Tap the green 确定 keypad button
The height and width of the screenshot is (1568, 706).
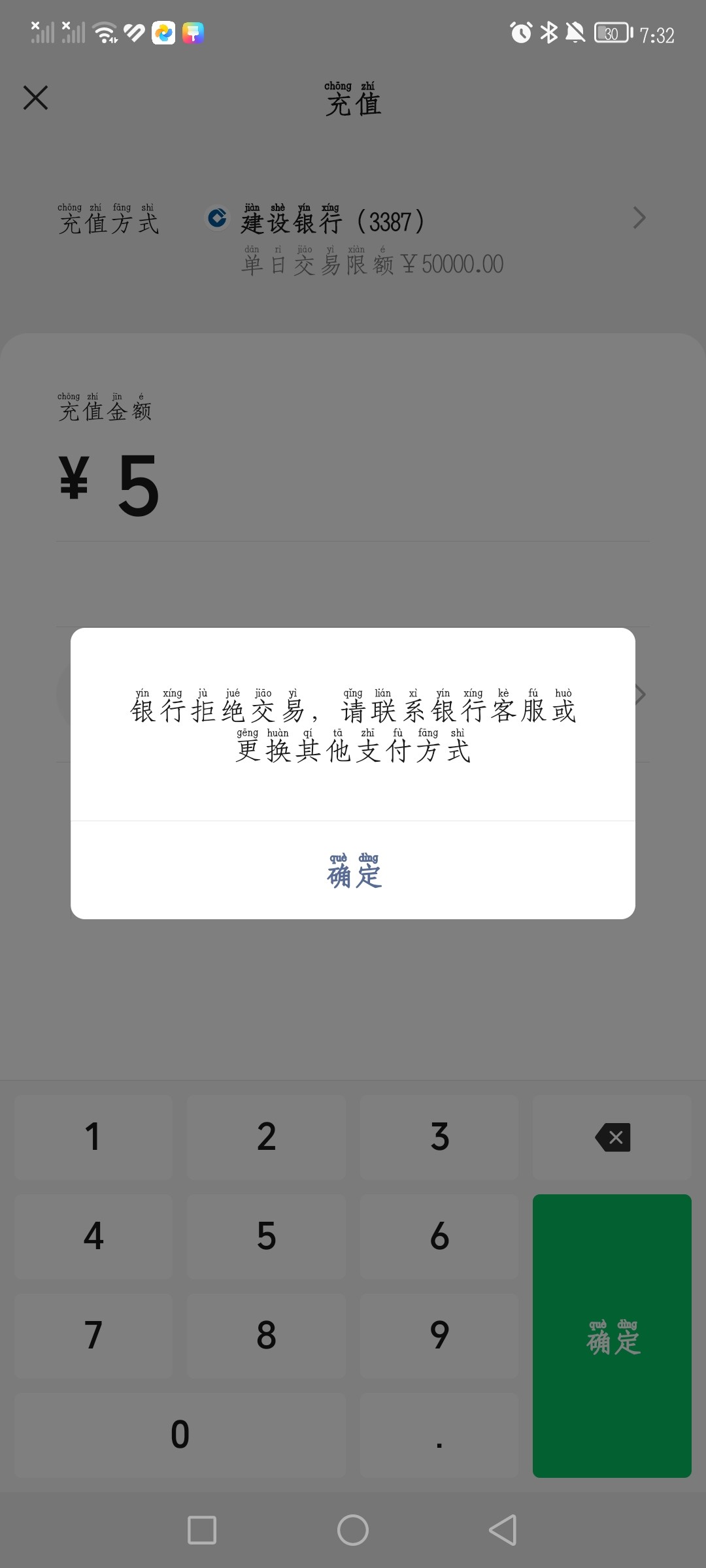612,1336
